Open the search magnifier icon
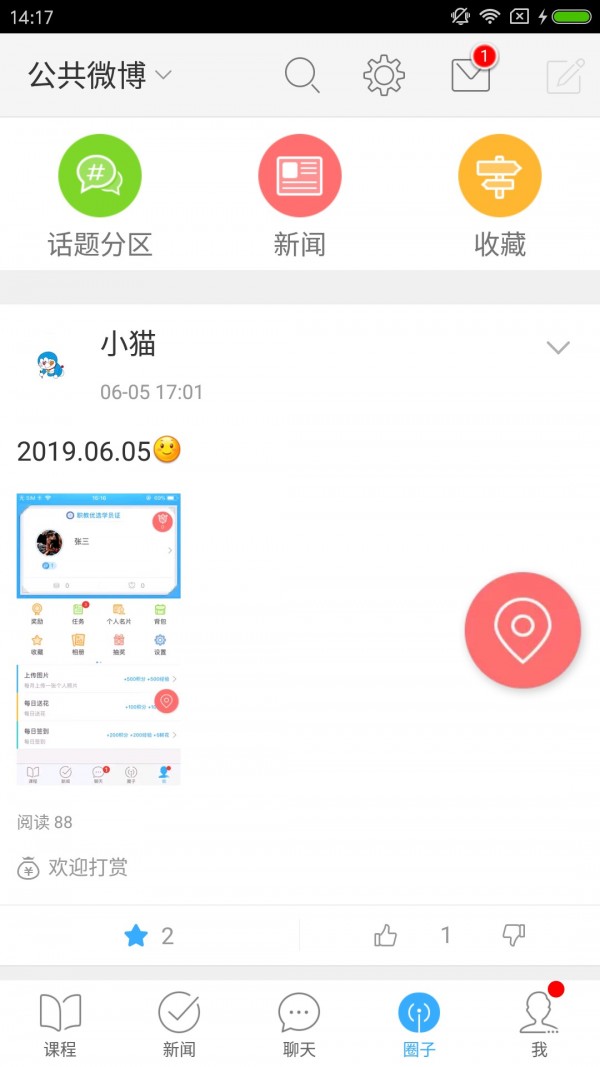The width and height of the screenshot is (600, 1067). [302, 75]
